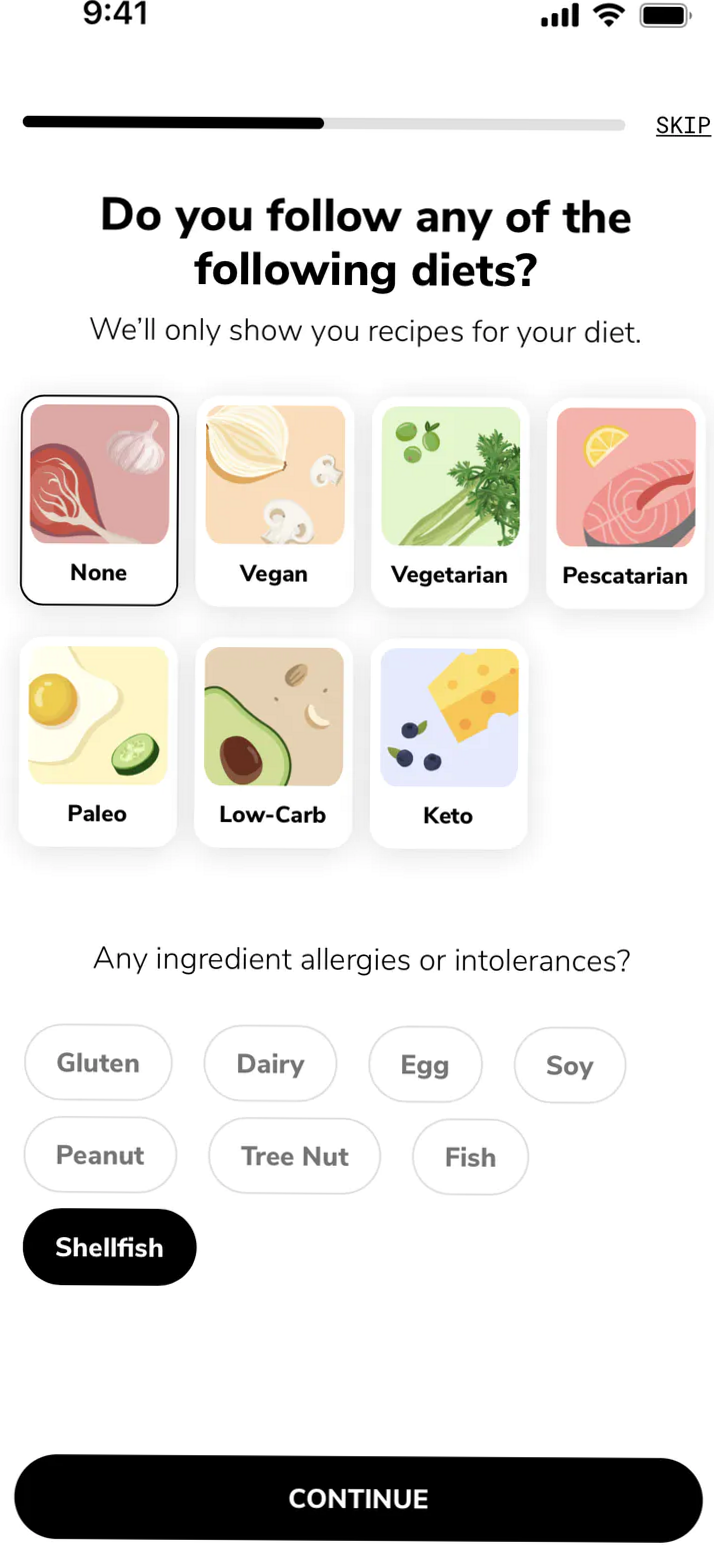Choose the Paleo diet card
The height and width of the screenshot is (1545, 714).
click(98, 742)
